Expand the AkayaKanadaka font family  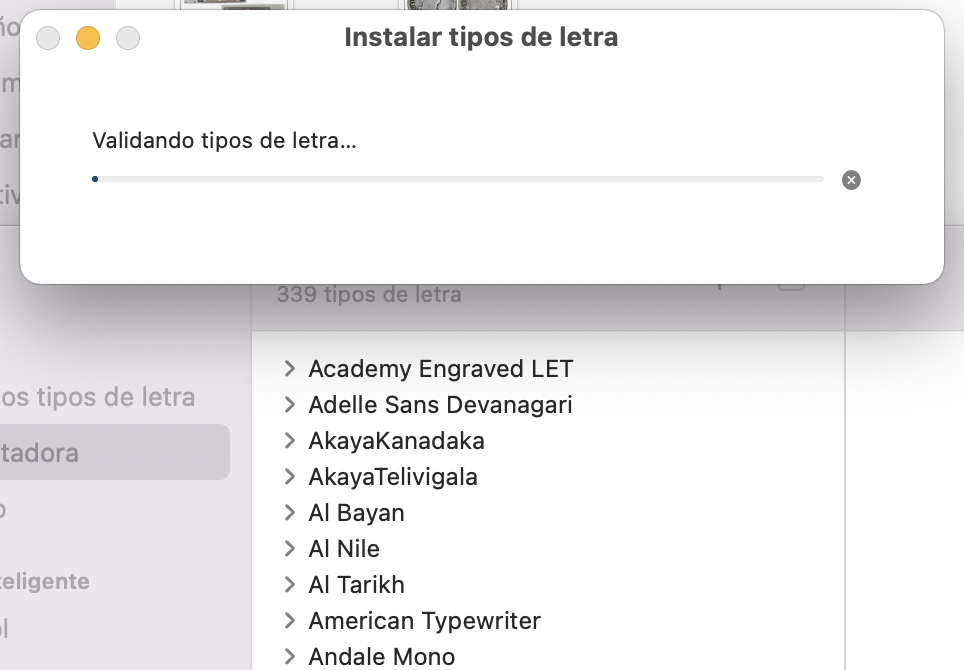[290, 441]
